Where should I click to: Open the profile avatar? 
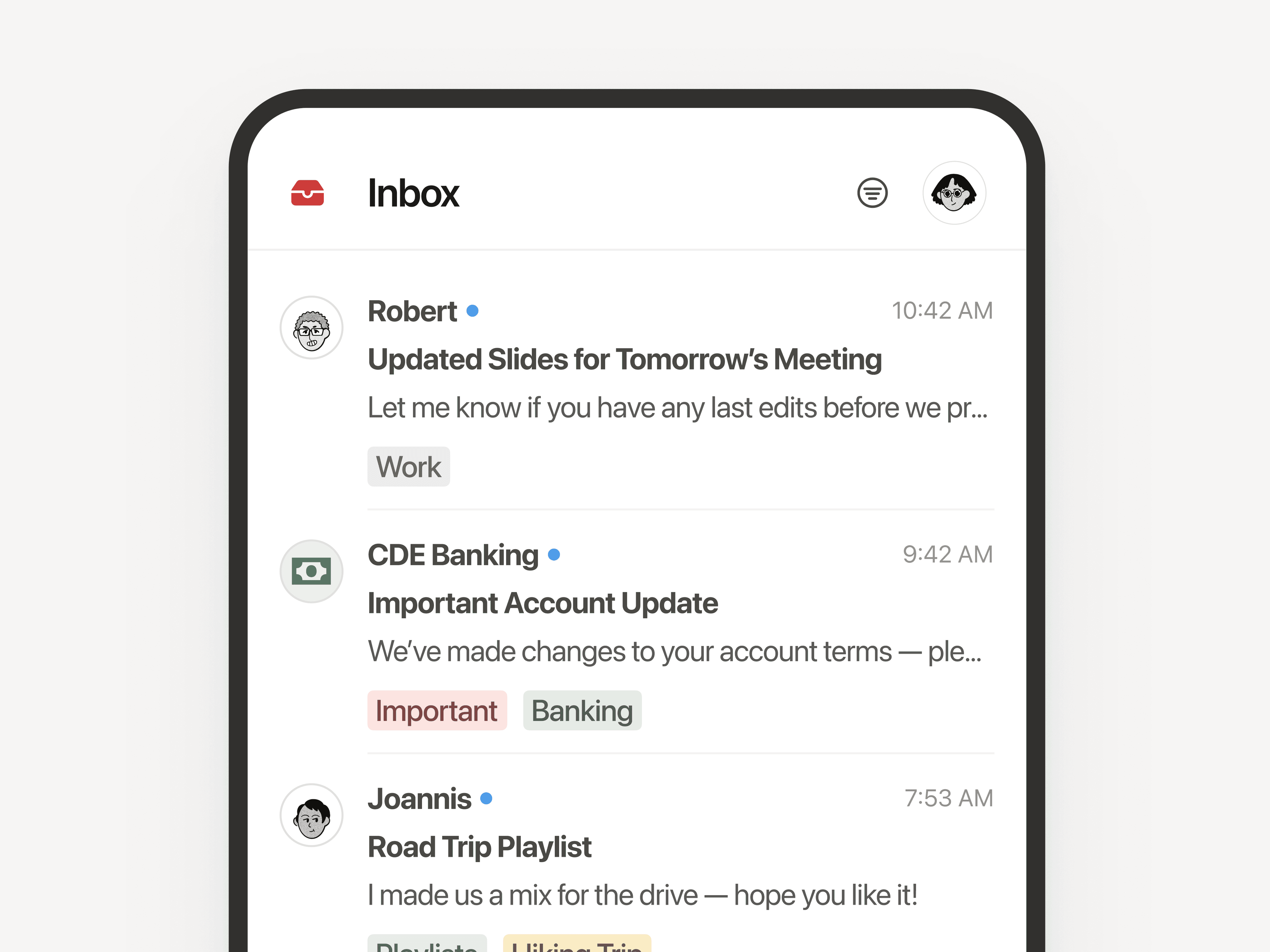[x=953, y=193]
